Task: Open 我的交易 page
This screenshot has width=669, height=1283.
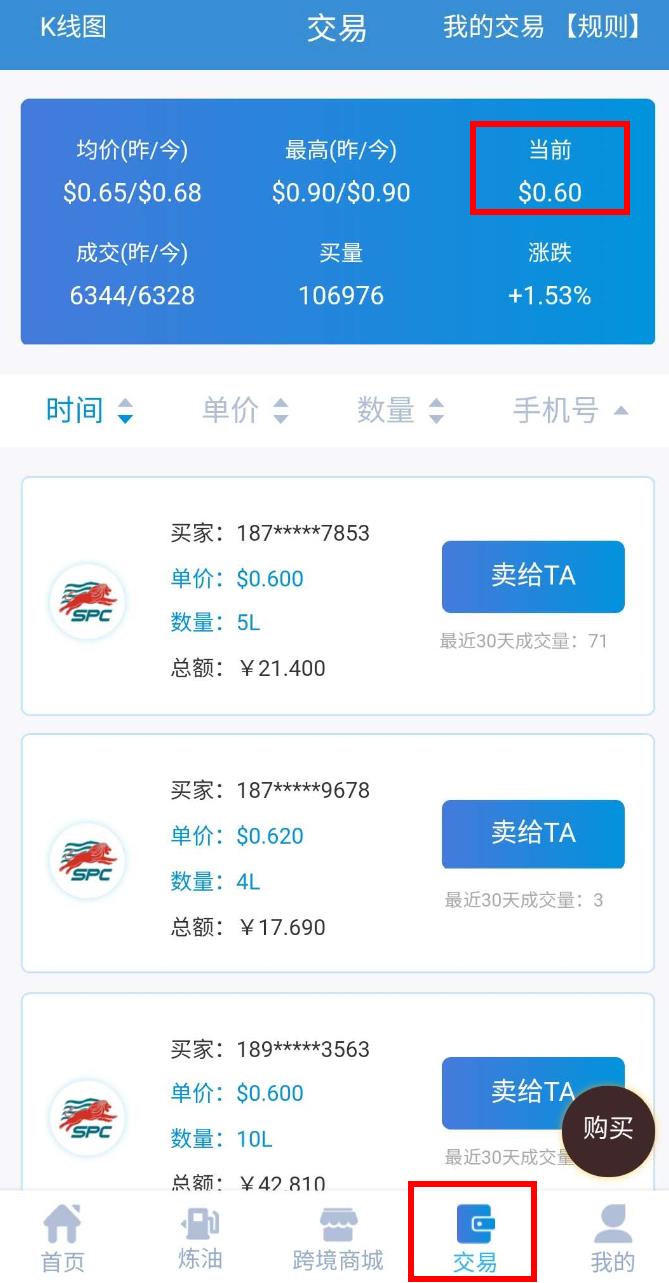Action: click(x=493, y=27)
